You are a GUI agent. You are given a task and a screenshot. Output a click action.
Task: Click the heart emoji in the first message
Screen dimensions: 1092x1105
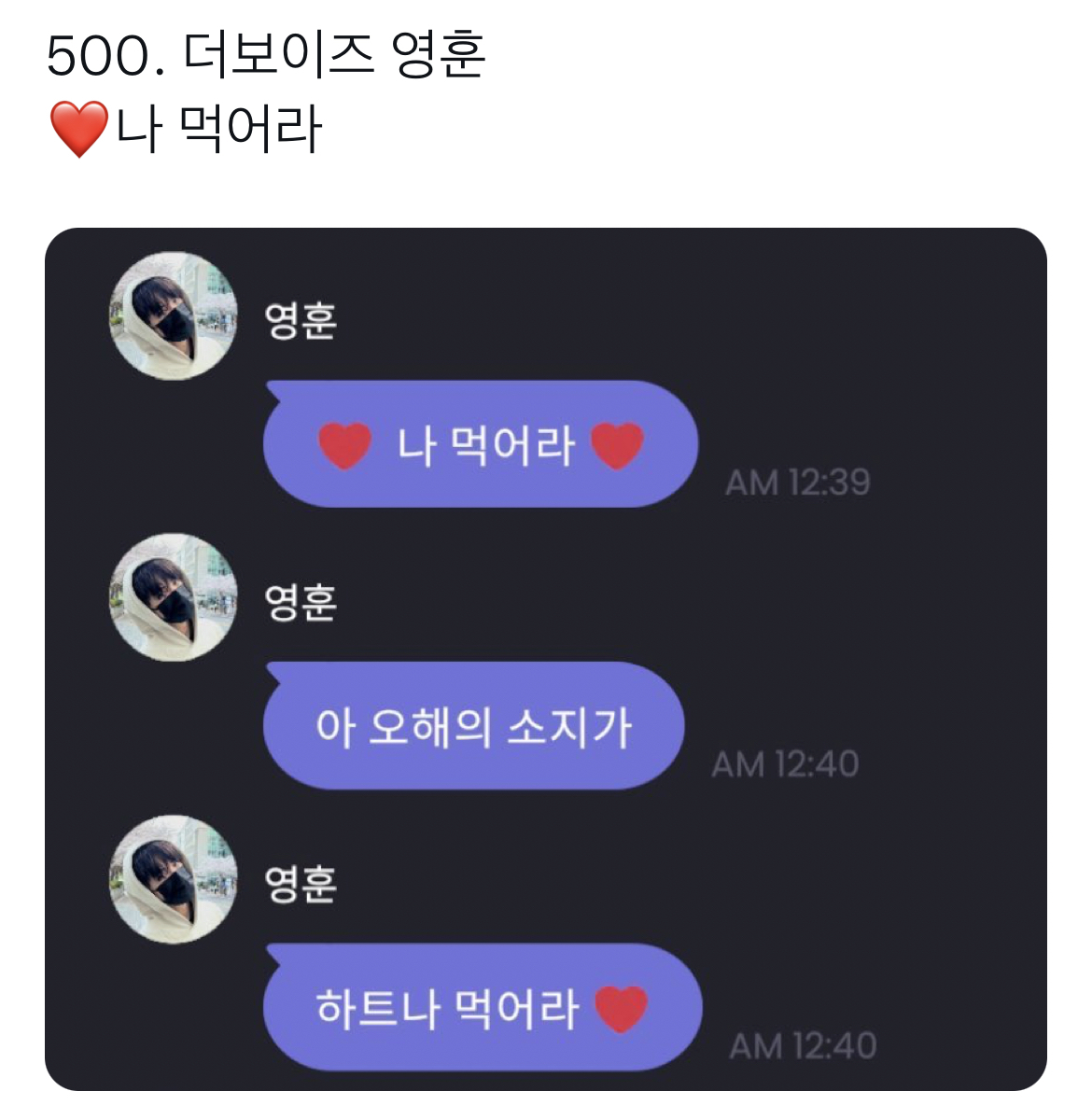point(344,446)
